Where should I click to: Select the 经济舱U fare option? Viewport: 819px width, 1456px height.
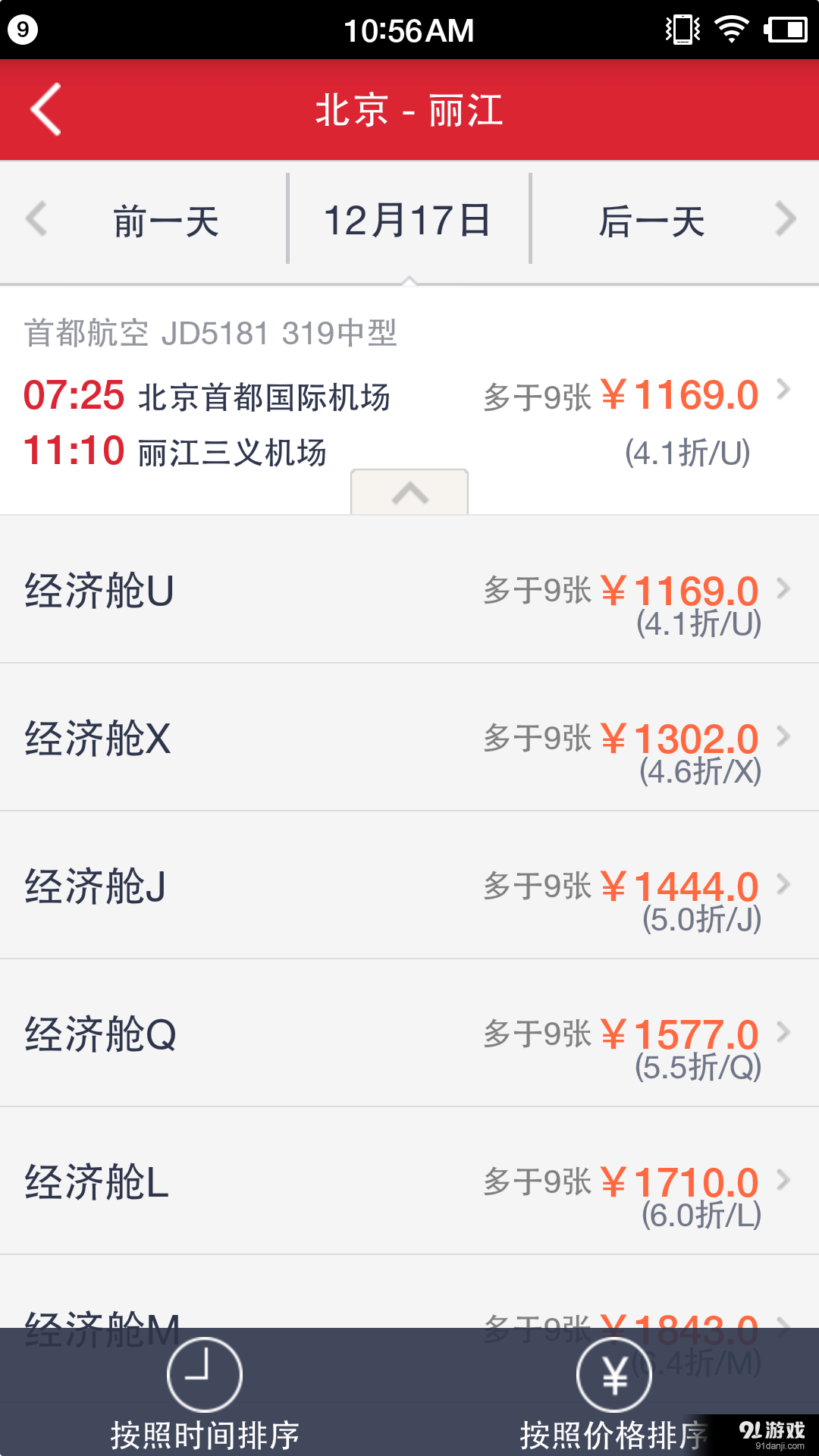pyautogui.click(x=409, y=595)
